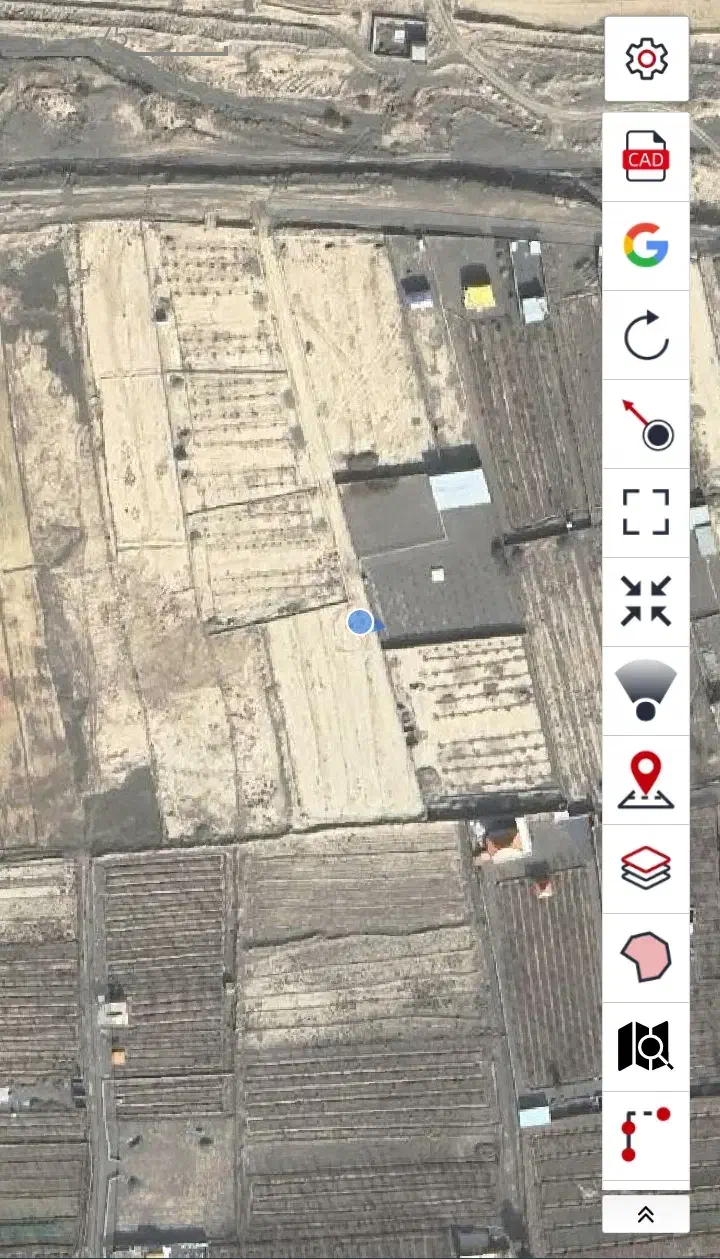This screenshot has height=1259, width=720.
Task: Select the pink polygon area tool
Action: pyautogui.click(x=646, y=958)
